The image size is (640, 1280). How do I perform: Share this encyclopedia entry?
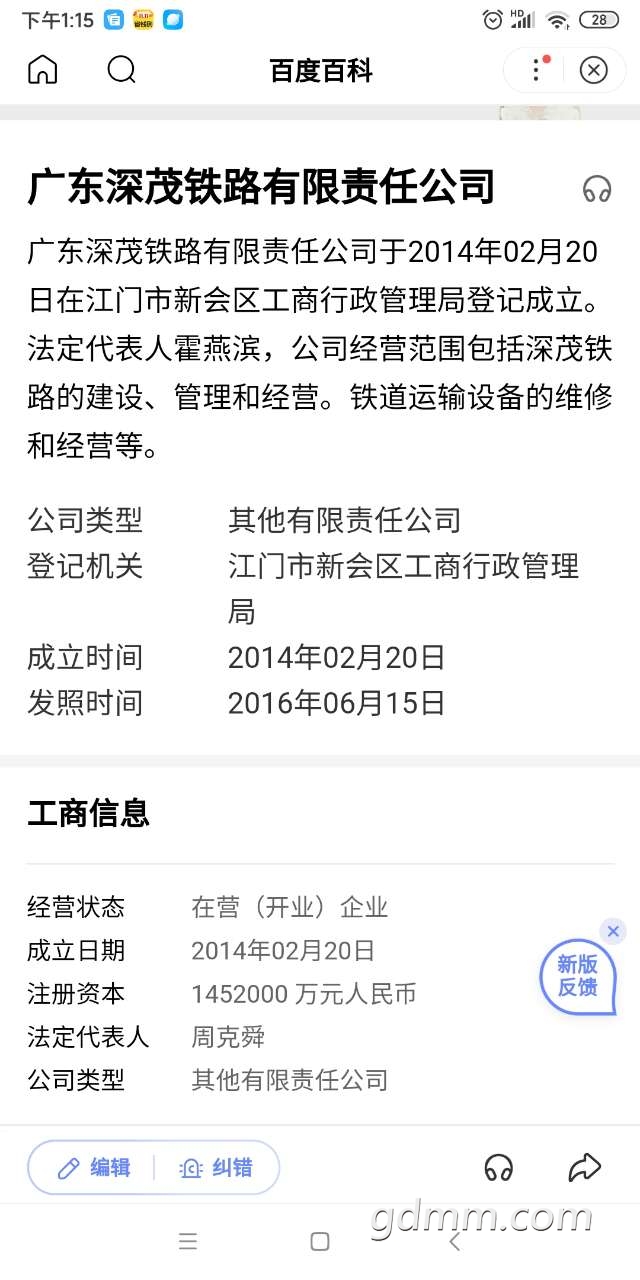(x=584, y=1167)
